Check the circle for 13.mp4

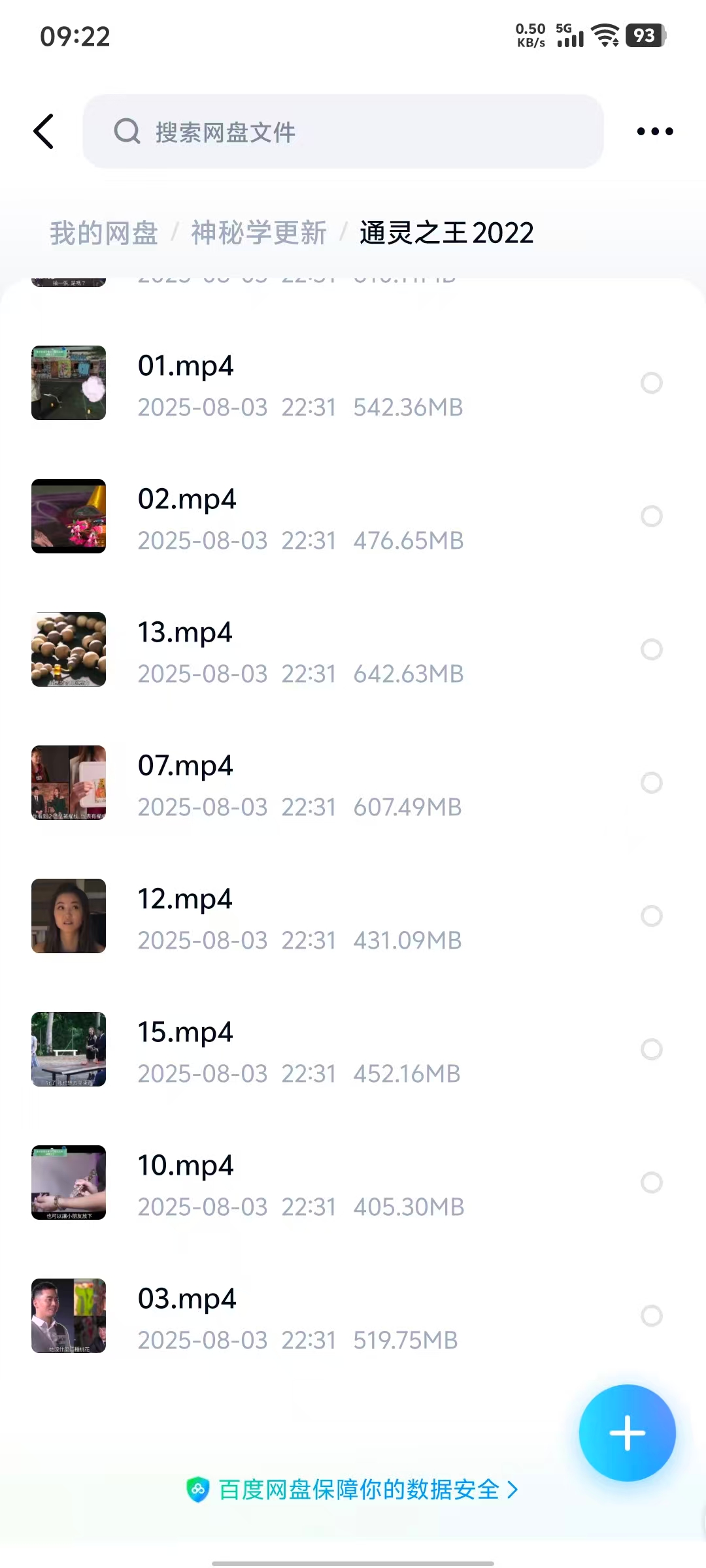(x=651, y=649)
